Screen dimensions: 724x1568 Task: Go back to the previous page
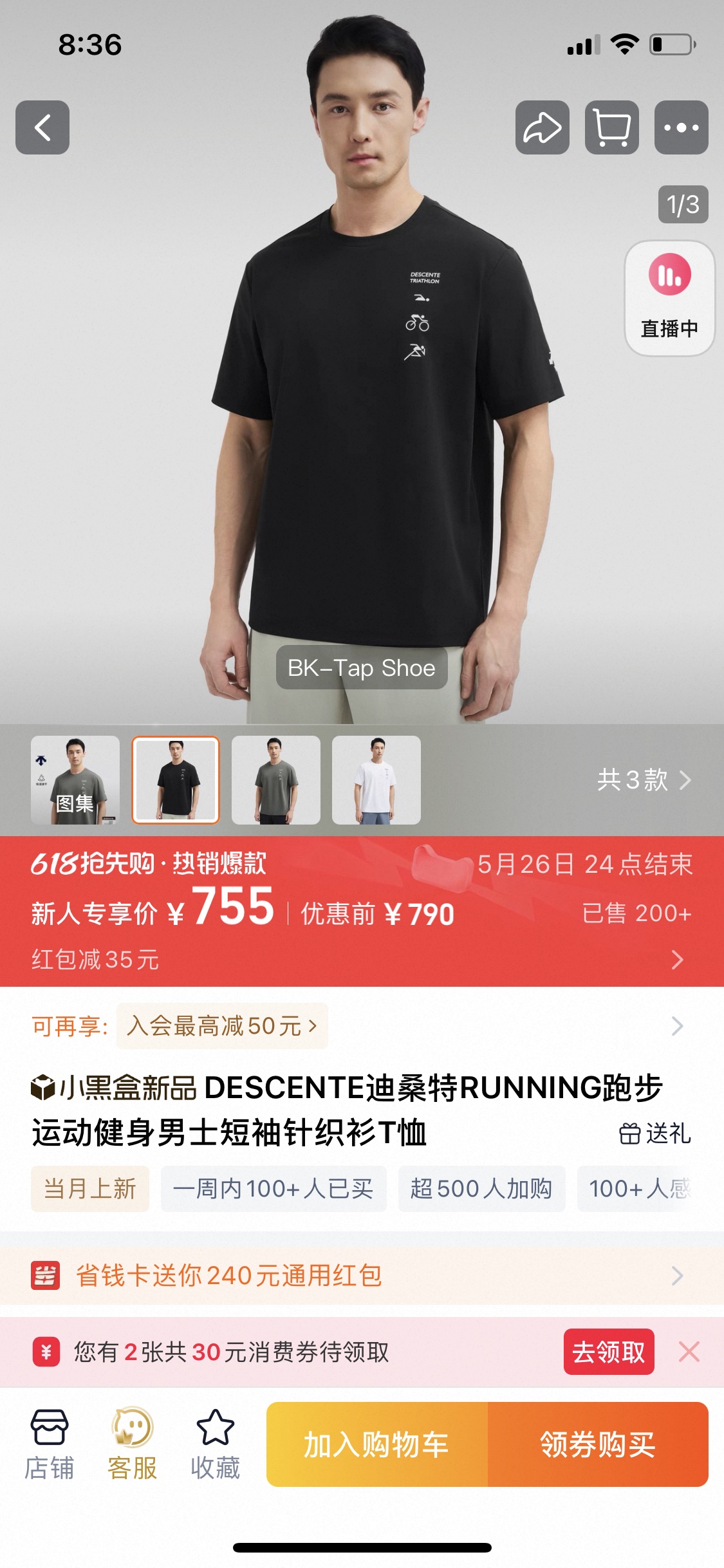pyautogui.click(x=42, y=127)
